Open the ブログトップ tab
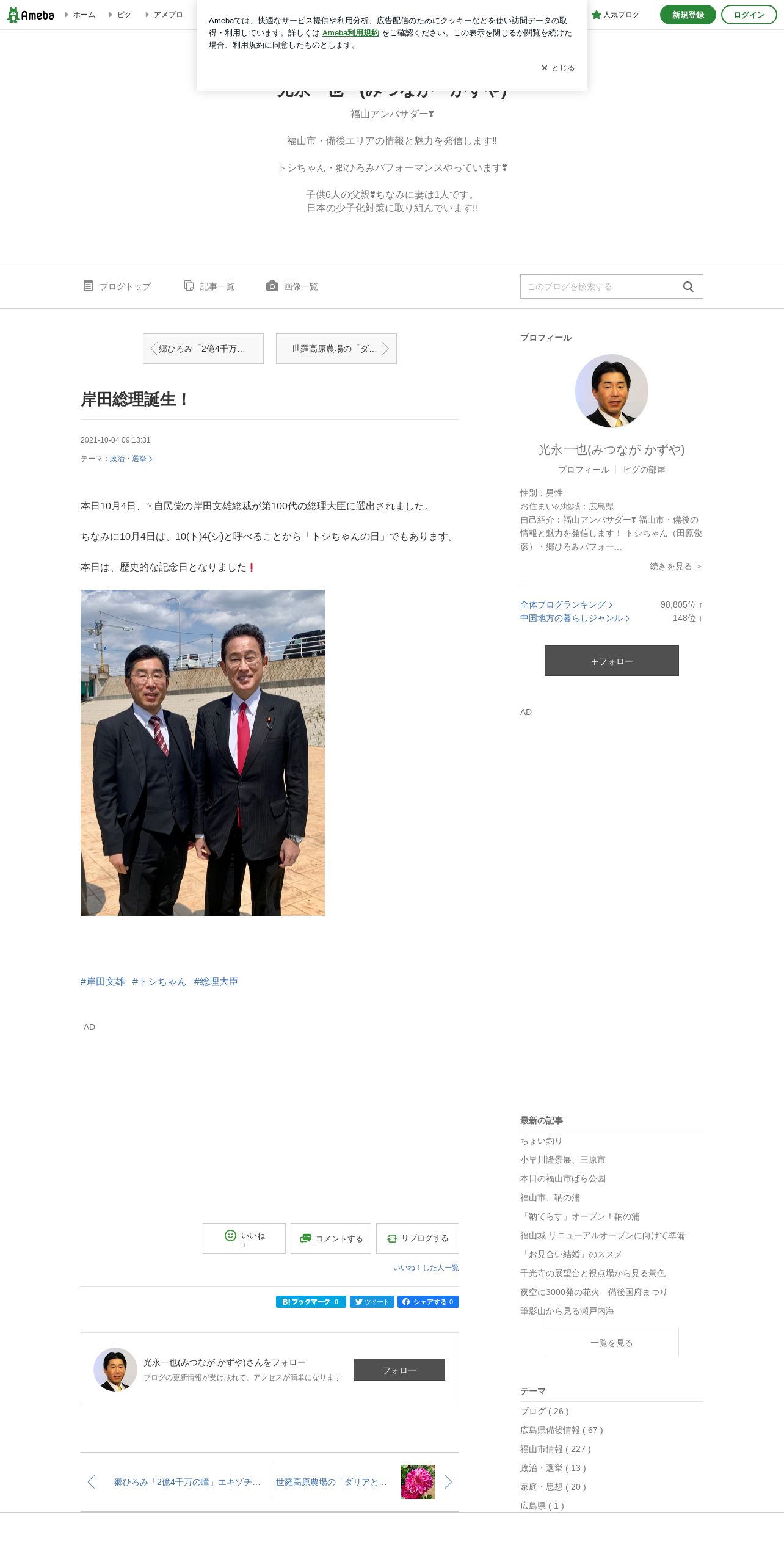This screenshot has height=1568, width=784. 117,286
